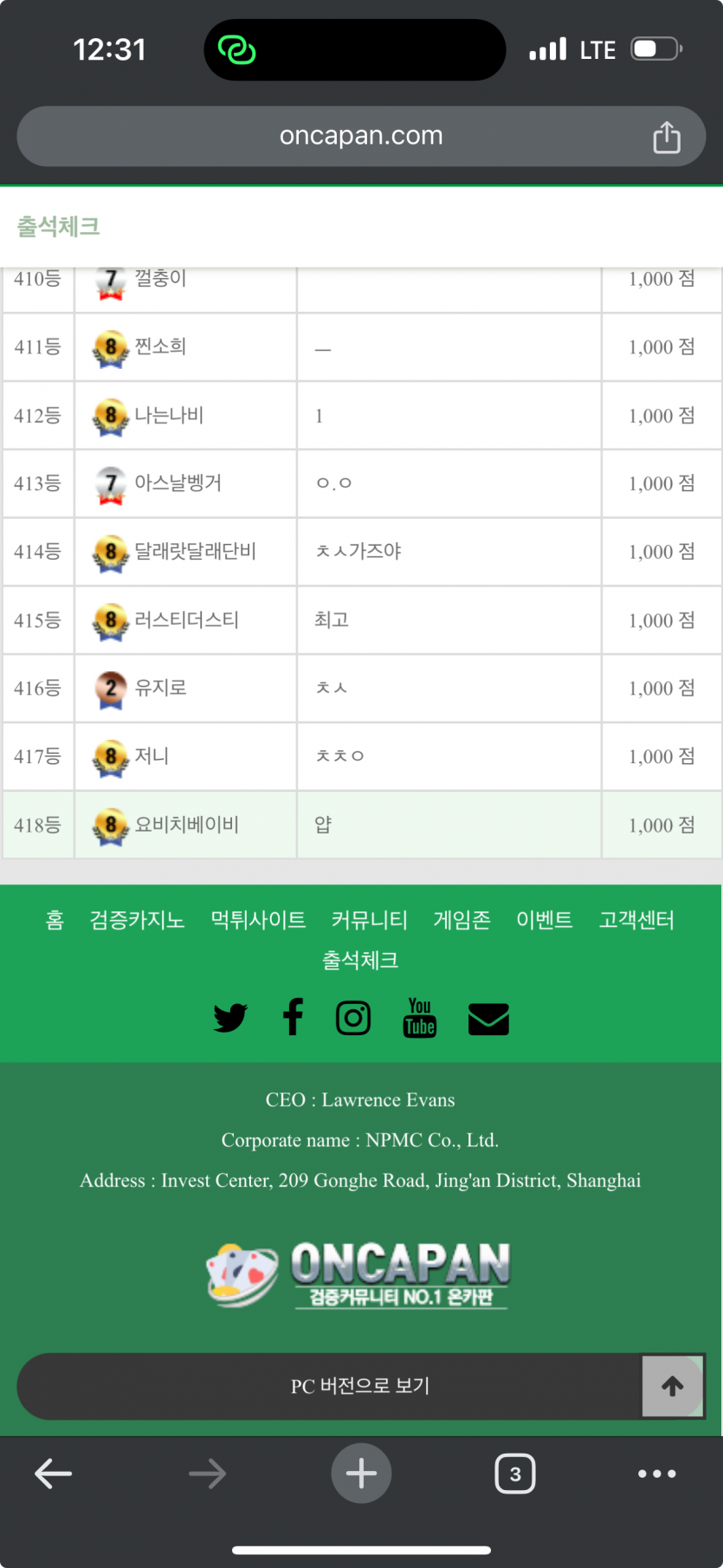723x1568 pixels.
Task: Switch to PC 버전으로 보기
Action: coord(360,1385)
